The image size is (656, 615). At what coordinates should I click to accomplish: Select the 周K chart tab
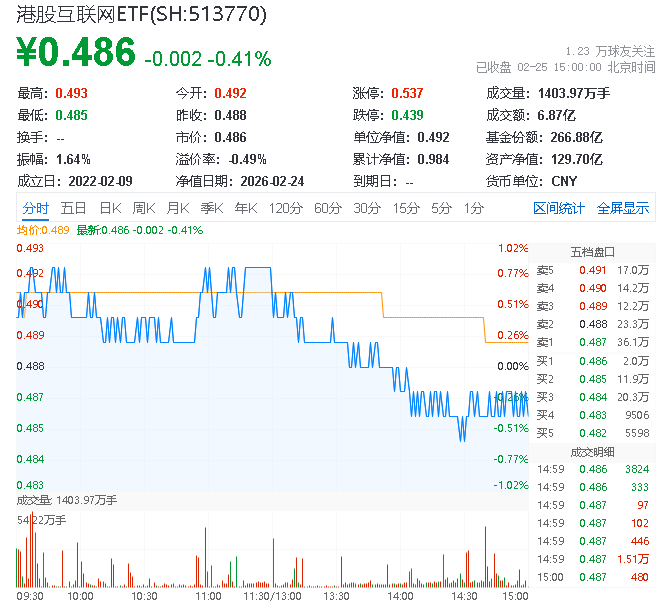144,208
